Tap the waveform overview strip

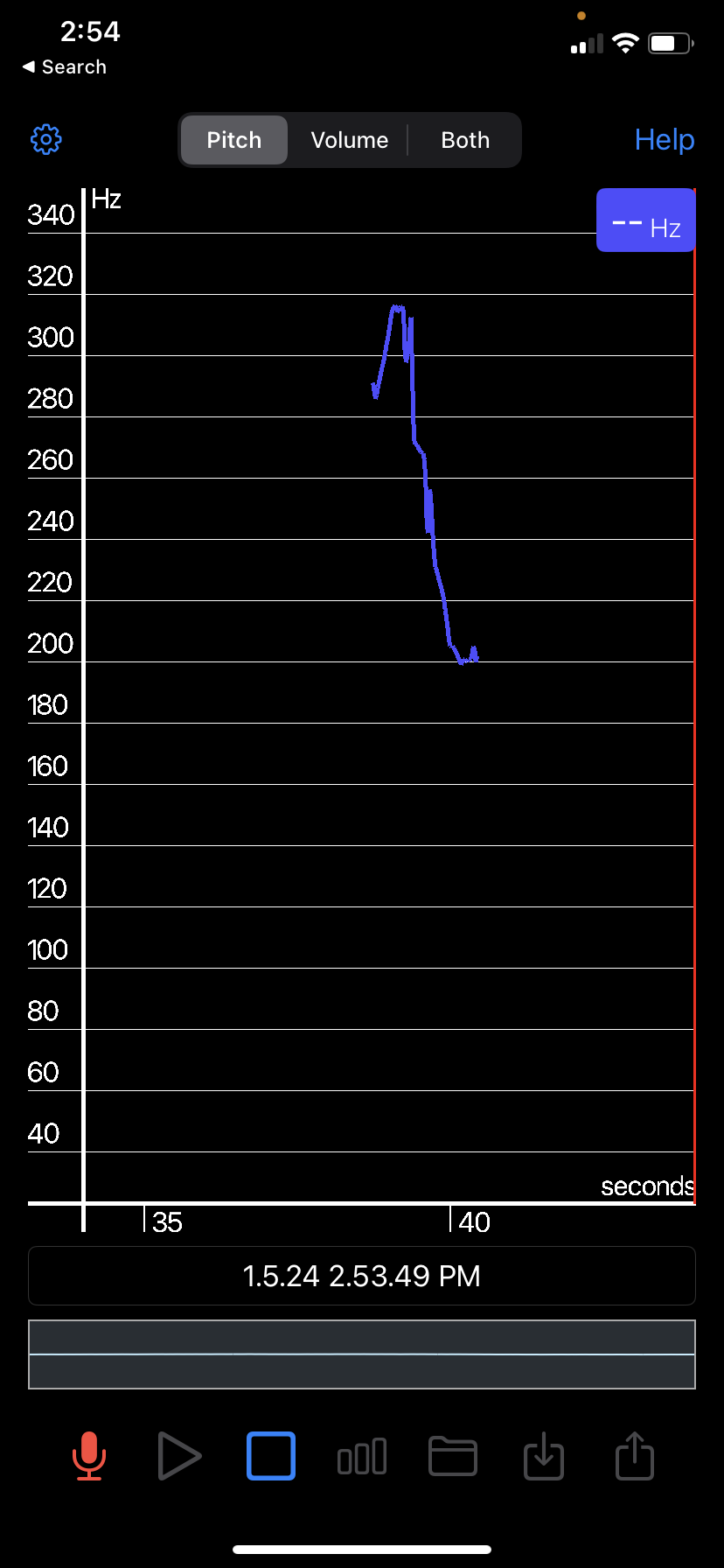pos(362,1354)
